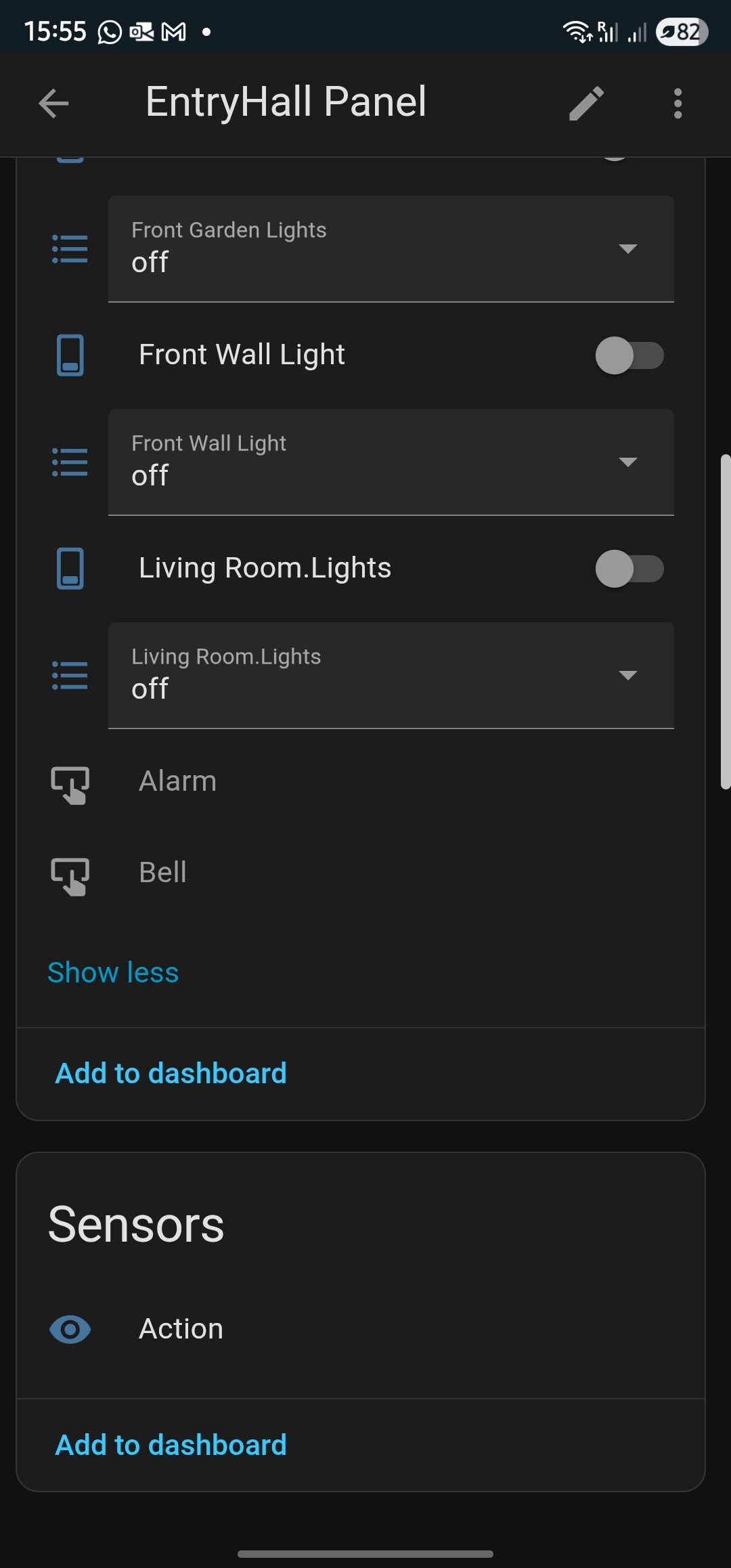
Task: Expand the Front Wall Light dropdown
Action: point(391,462)
